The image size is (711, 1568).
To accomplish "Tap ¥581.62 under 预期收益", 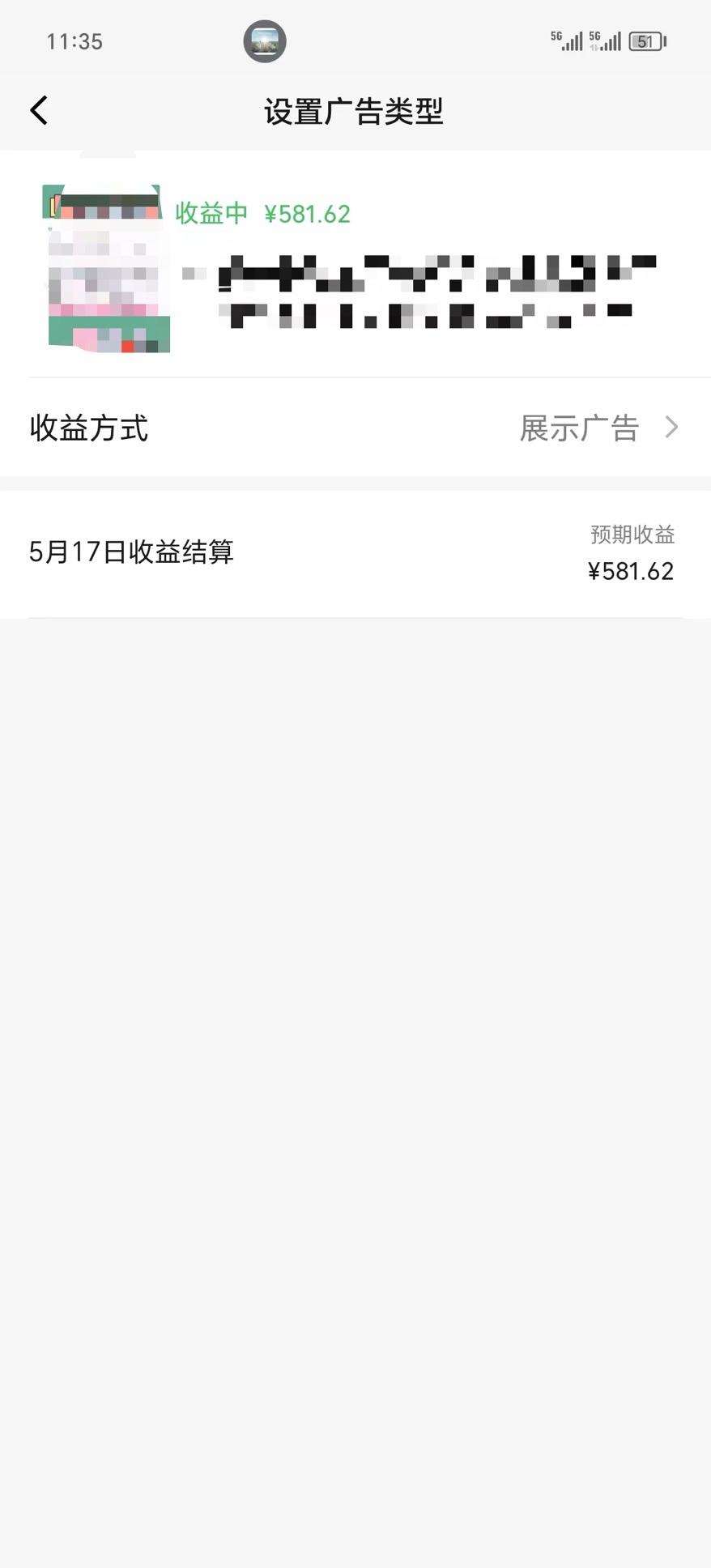I will (x=631, y=571).
